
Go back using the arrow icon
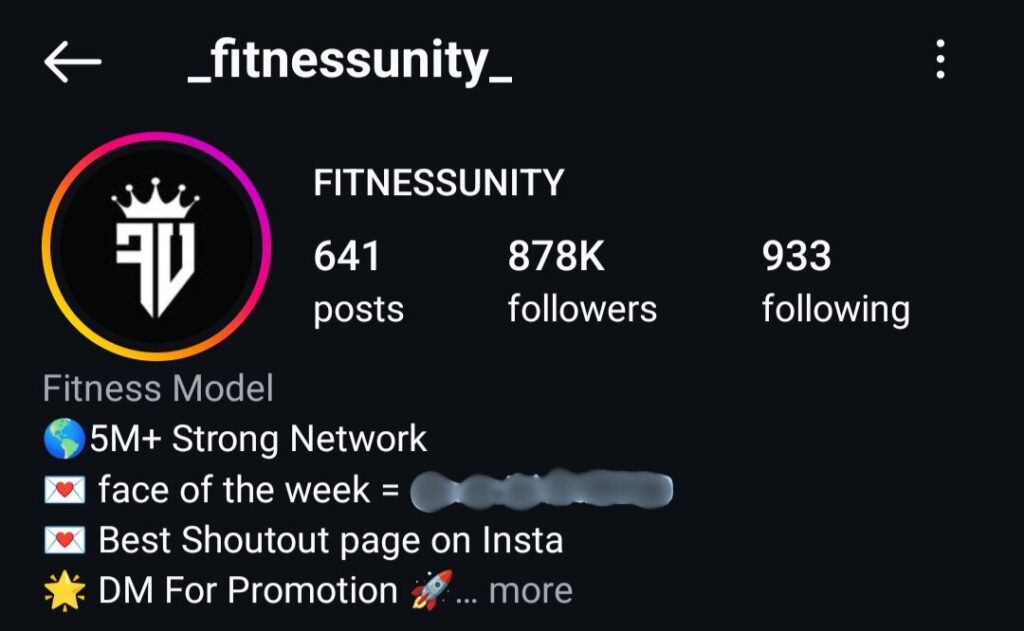click(72, 62)
